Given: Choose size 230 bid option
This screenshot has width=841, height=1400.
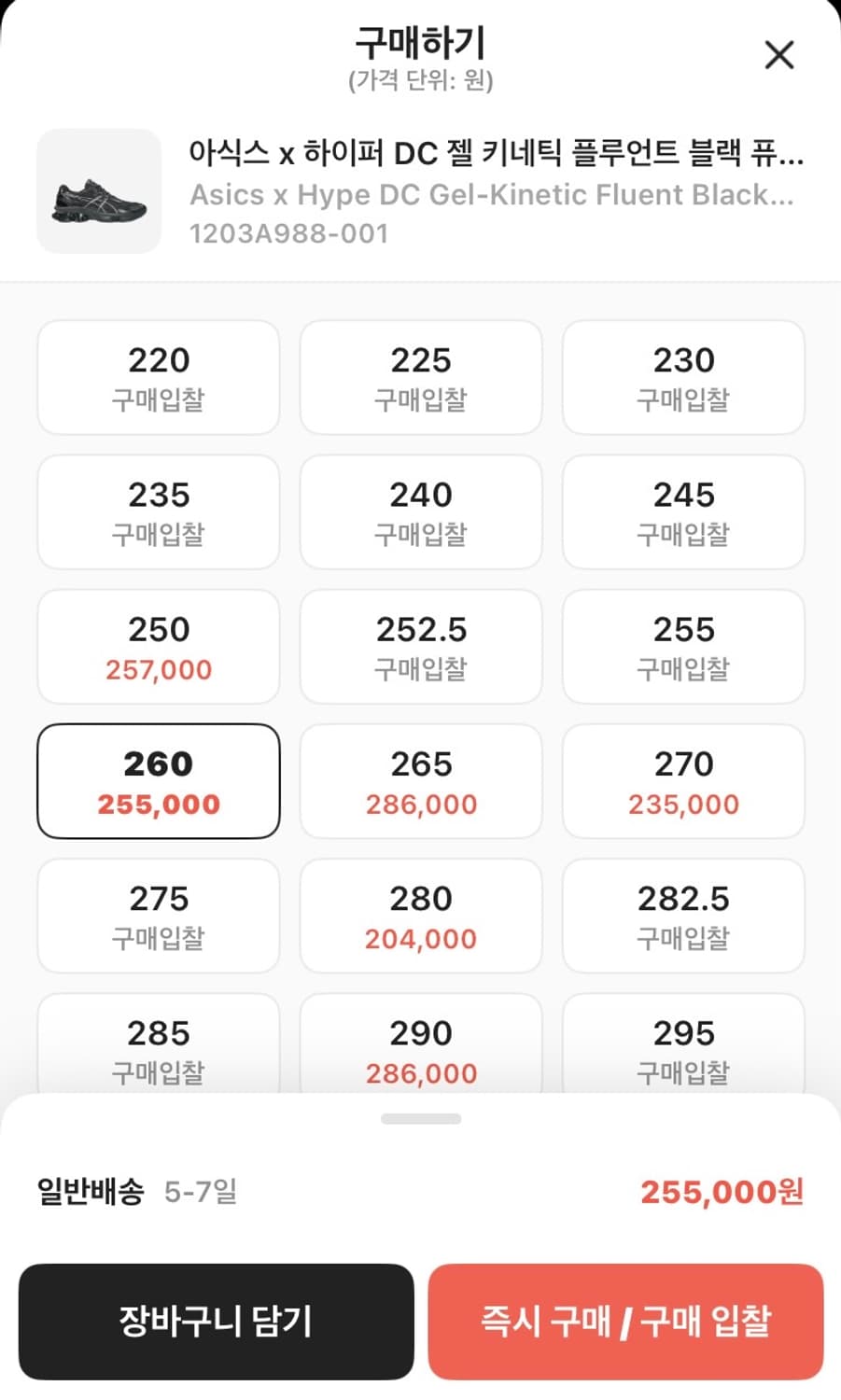Looking at the screenshot, I should (x=683, y=377).
